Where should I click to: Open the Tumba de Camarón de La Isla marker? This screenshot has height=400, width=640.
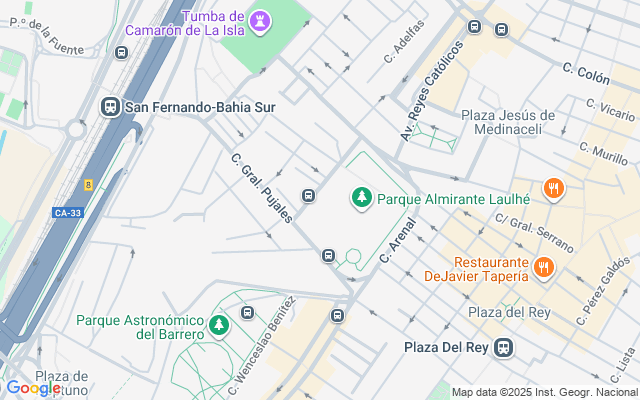261,21
